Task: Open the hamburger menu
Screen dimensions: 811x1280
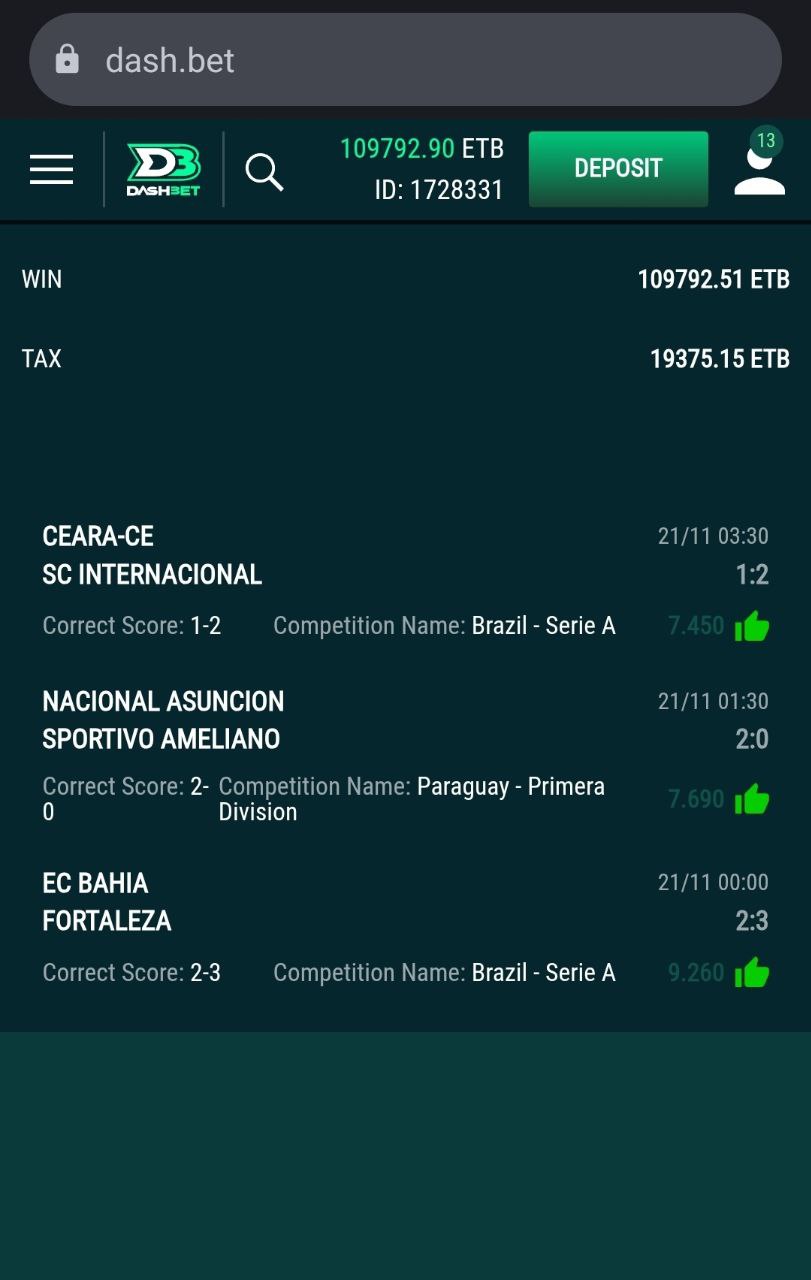Action: [51, 169]
